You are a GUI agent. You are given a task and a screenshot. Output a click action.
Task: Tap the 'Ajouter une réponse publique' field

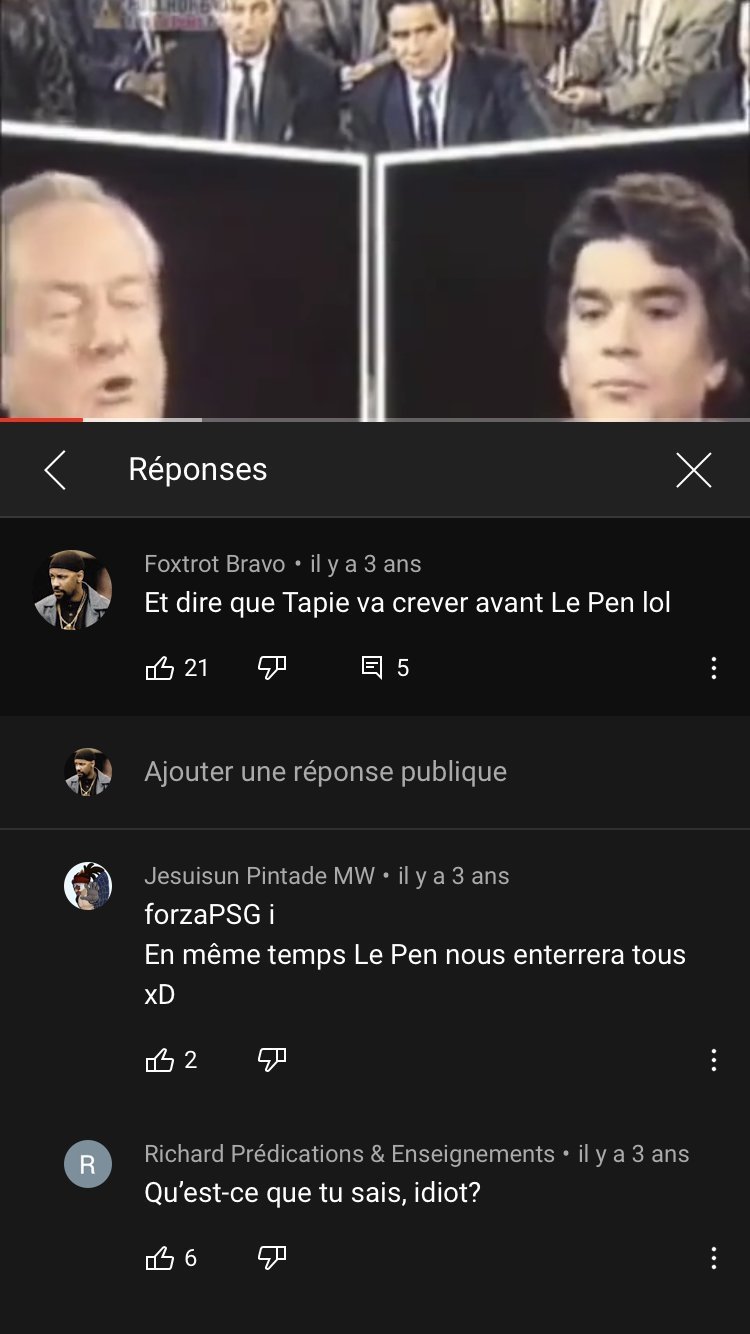[325, 772]
